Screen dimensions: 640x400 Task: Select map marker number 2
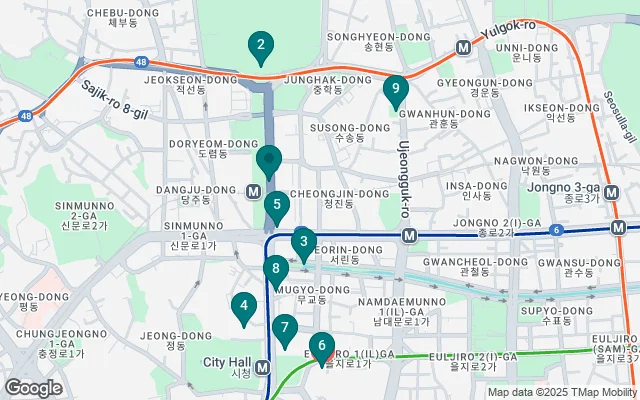tap(260, 45)
